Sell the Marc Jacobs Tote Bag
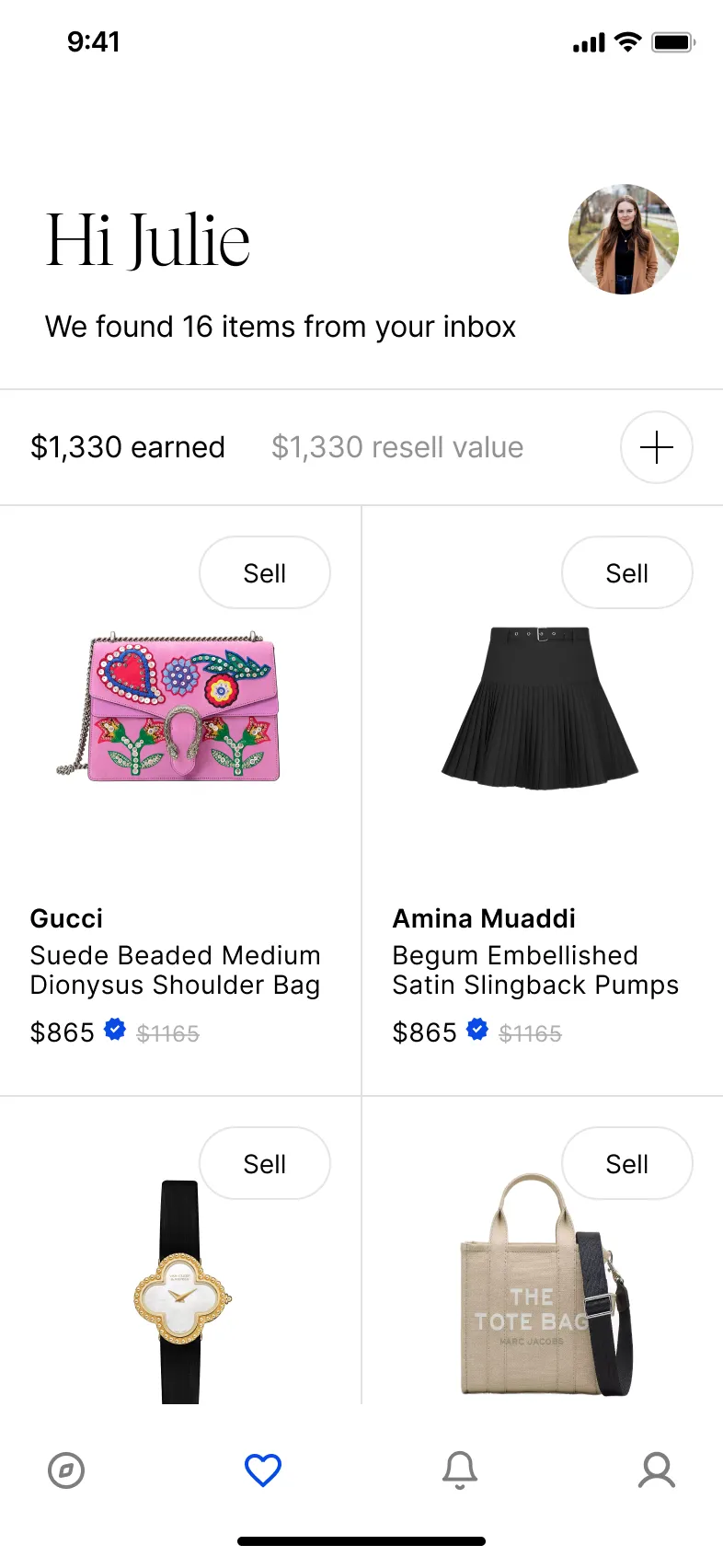723x1568 pixels. point(627,1164)
